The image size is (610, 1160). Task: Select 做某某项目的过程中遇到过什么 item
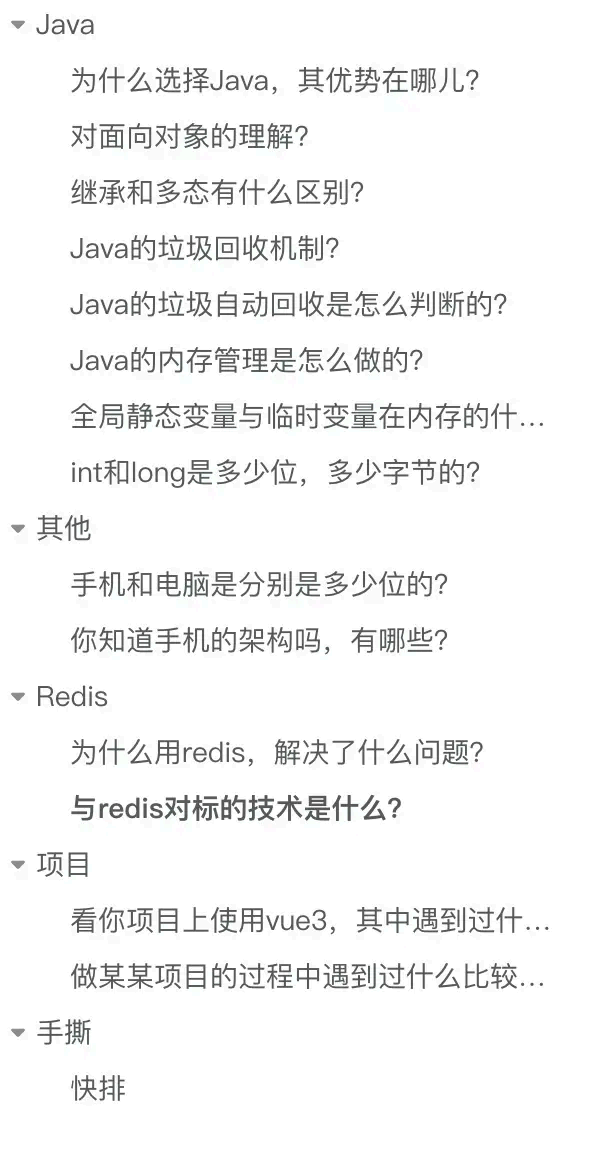coord(307,976)
